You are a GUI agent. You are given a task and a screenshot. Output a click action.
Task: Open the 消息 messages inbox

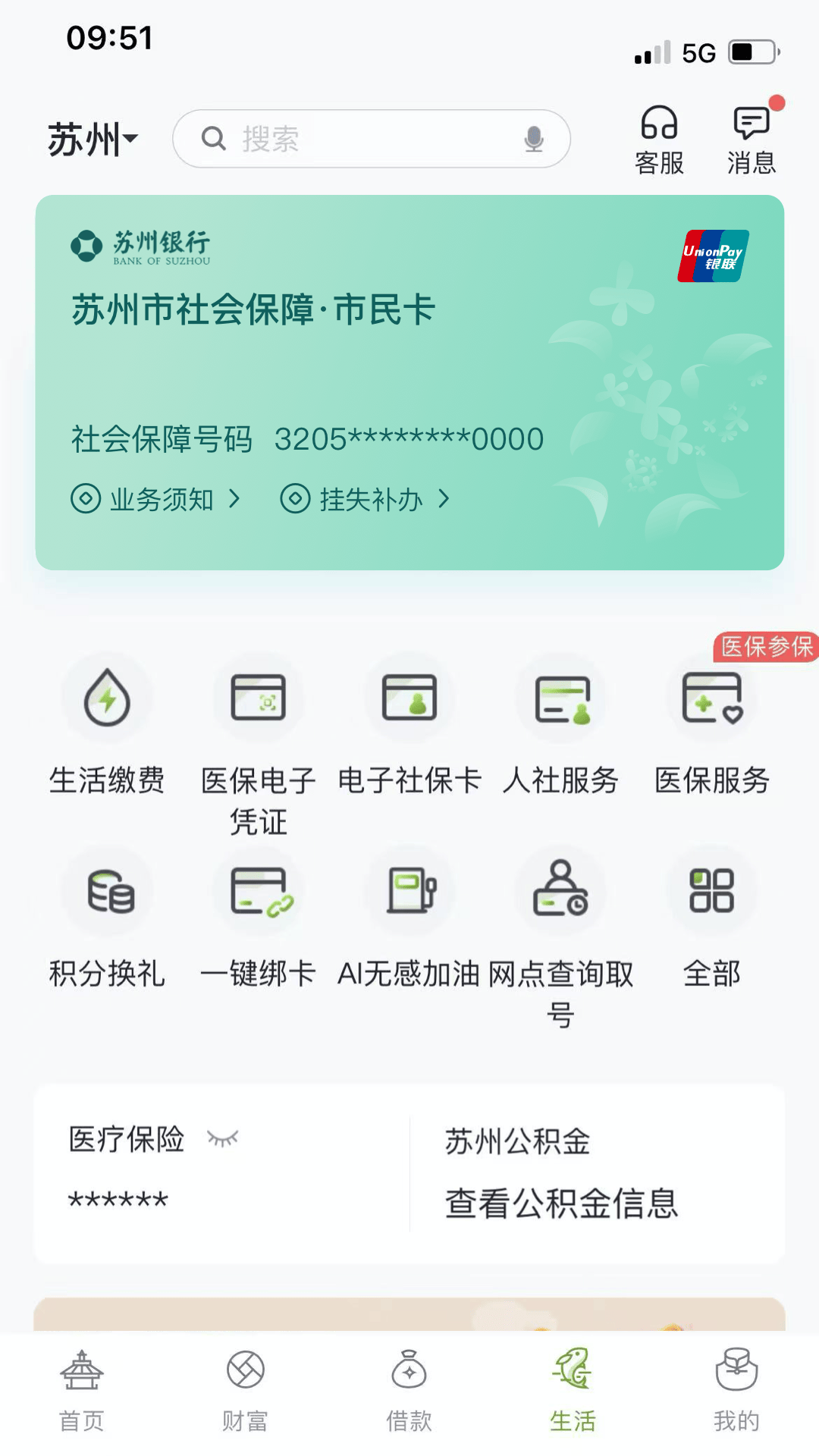pyautogui.click(x=752, y=140)
